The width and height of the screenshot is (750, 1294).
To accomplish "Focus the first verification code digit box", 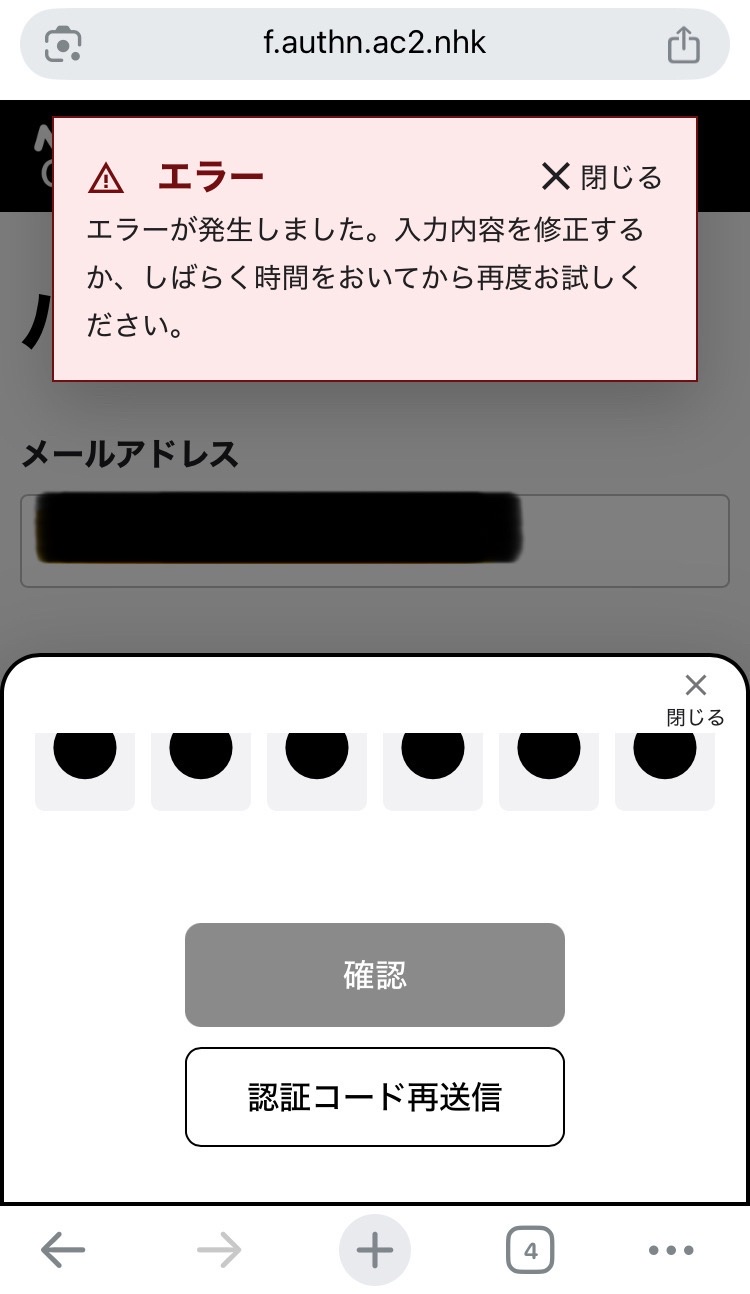I will pos(85,768).
